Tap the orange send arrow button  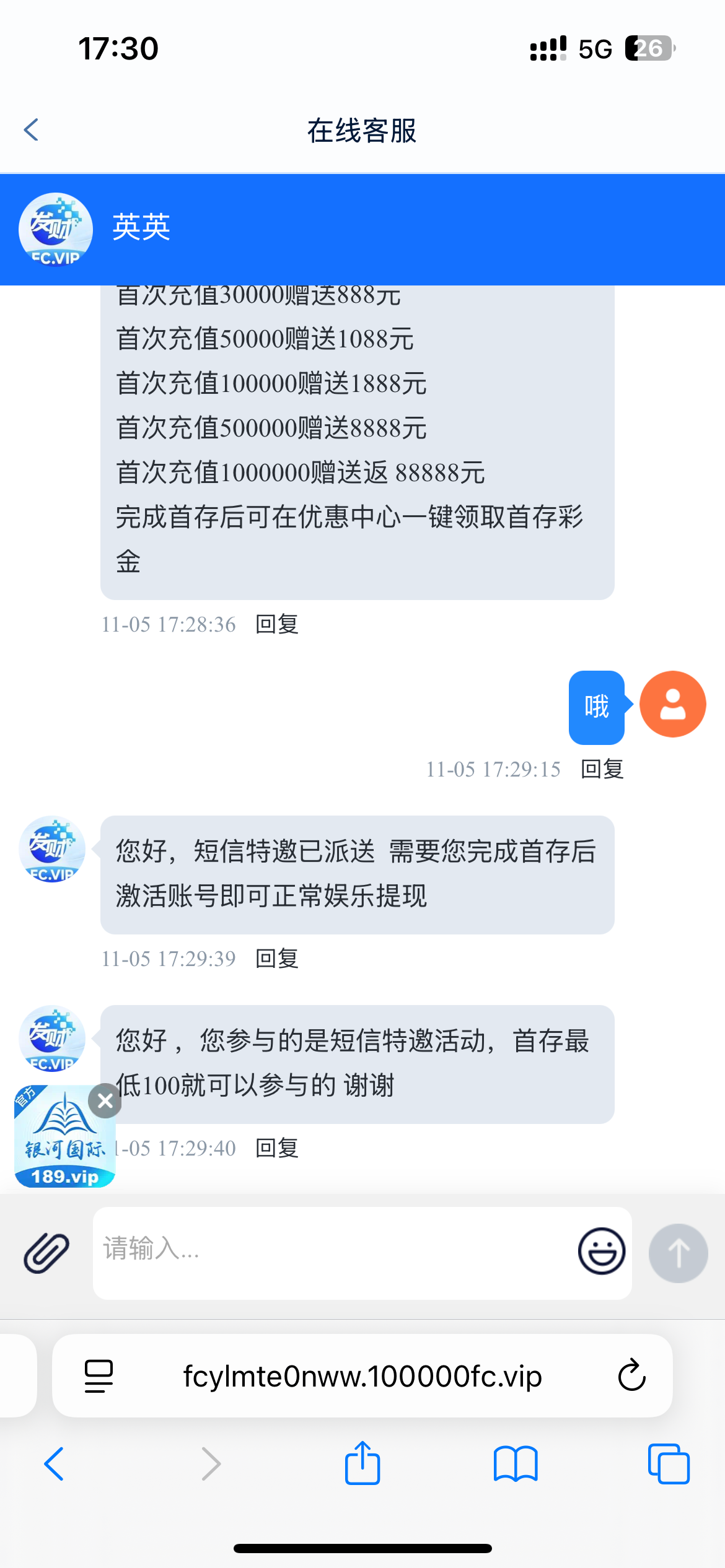(677, 1252)
